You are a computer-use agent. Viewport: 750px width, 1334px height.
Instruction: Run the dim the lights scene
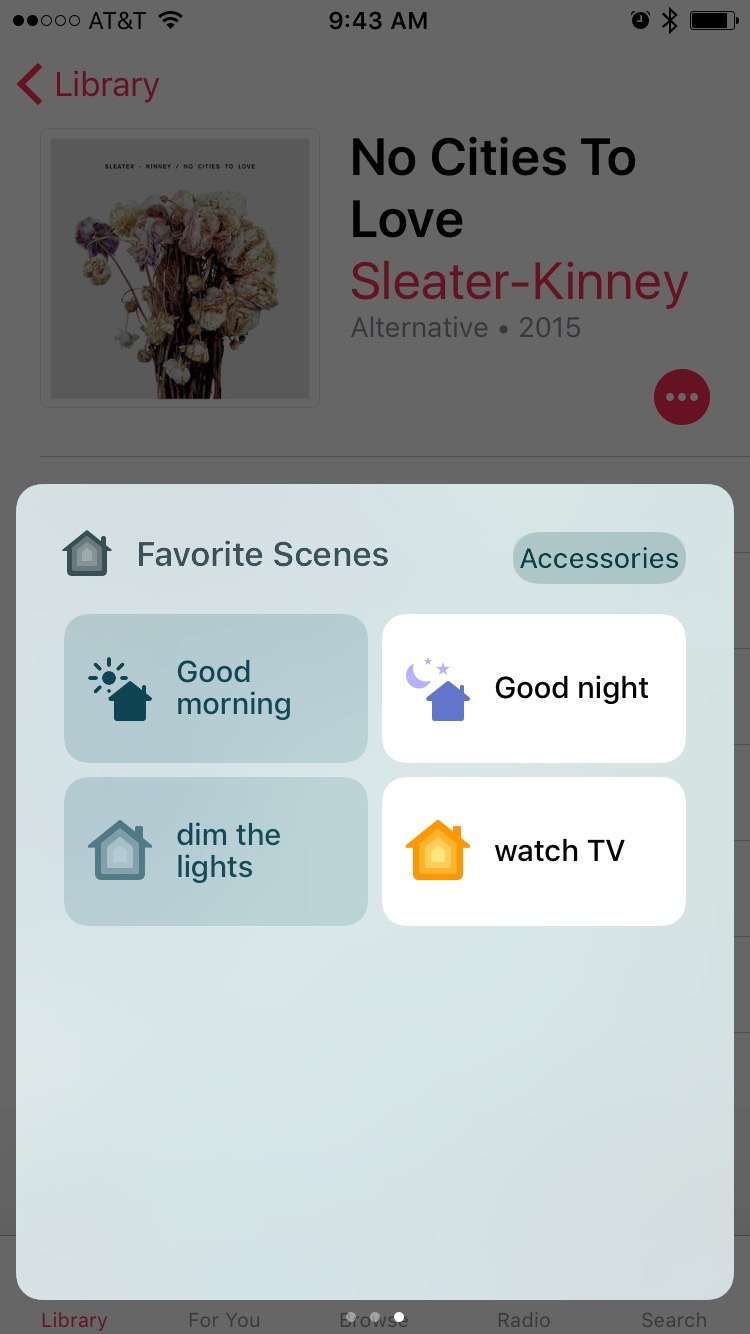(216, 851)
